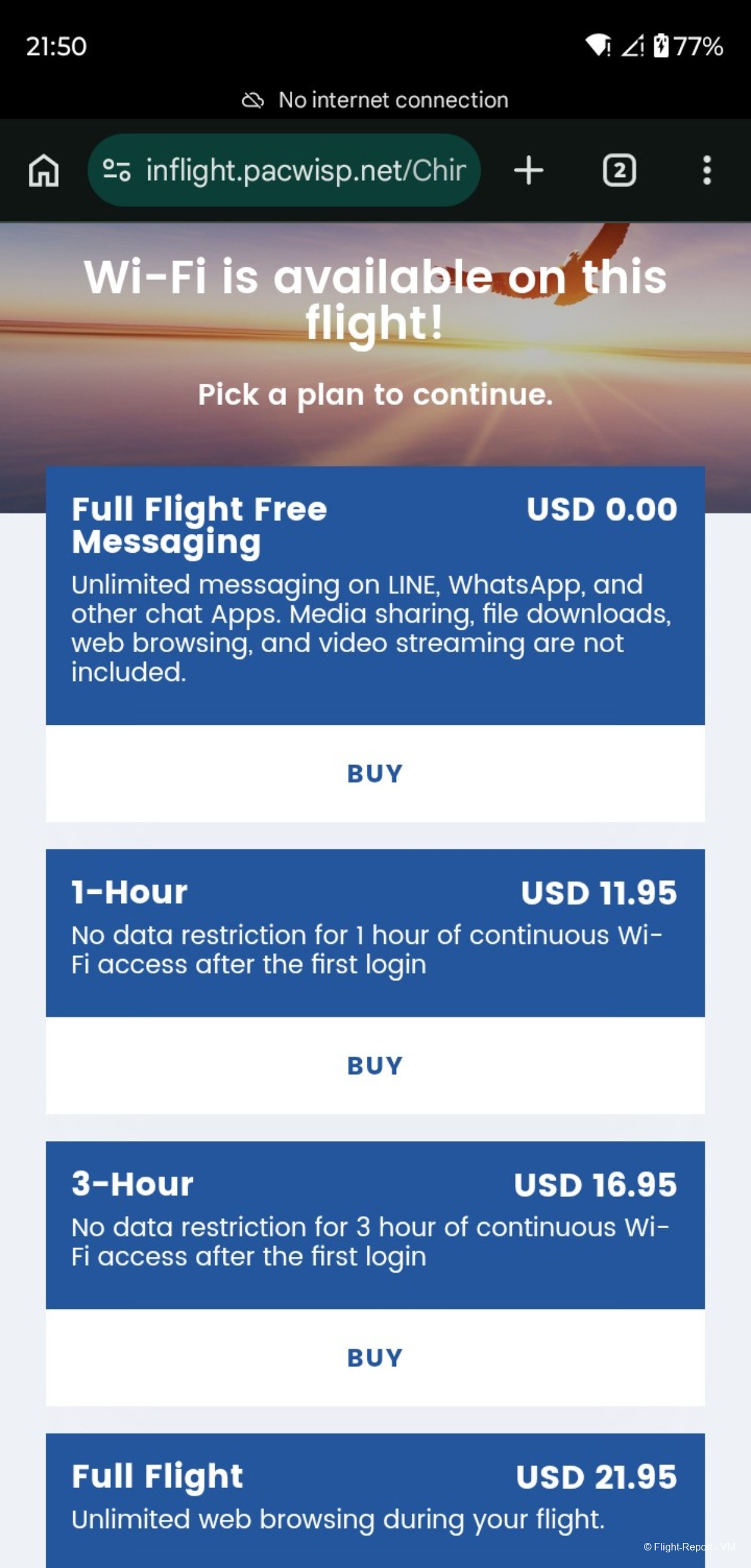Viewport: 751px width, 1568px height.
Task: Buy the 1-Hour Wi-Fi plan
Action: tap(375, 1065)
